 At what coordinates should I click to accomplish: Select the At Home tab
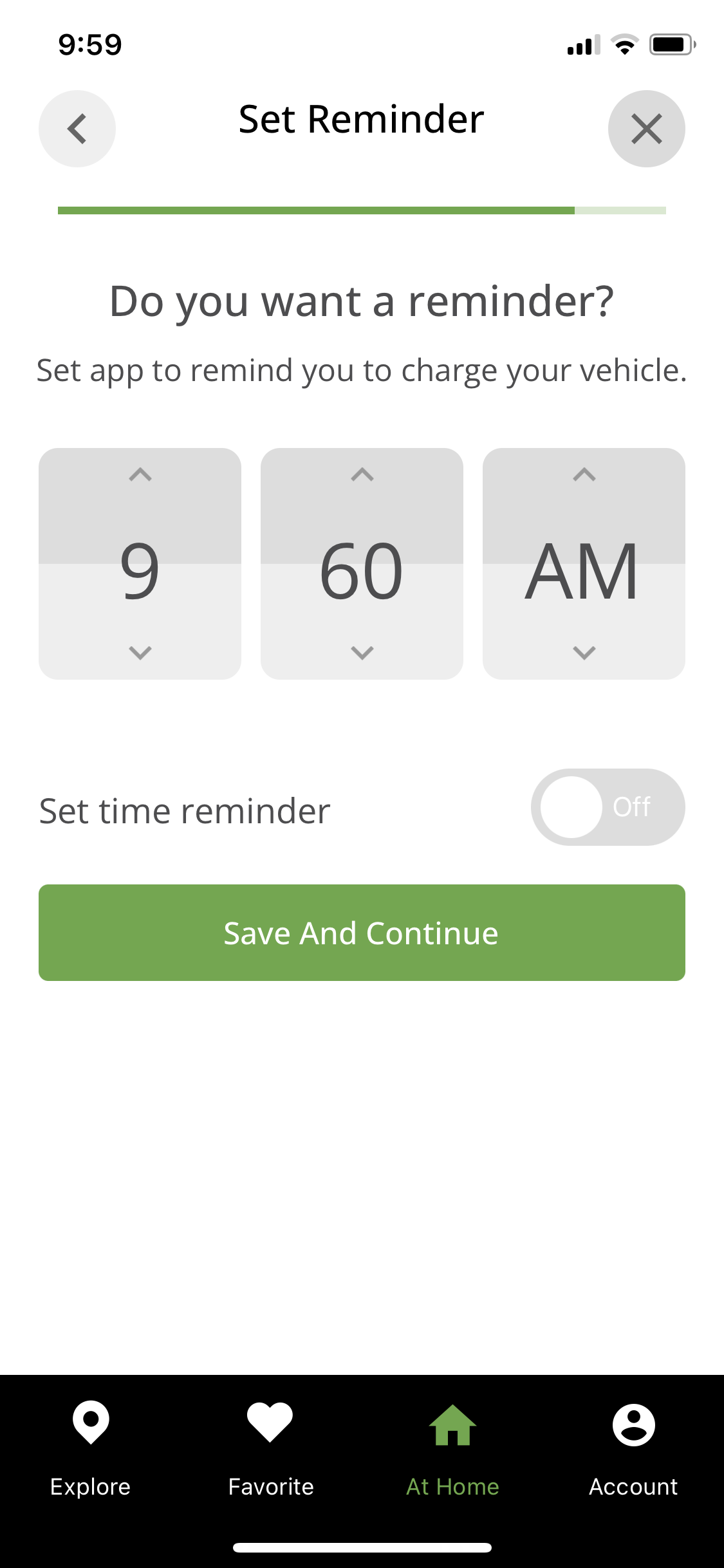click(452, 1450)
